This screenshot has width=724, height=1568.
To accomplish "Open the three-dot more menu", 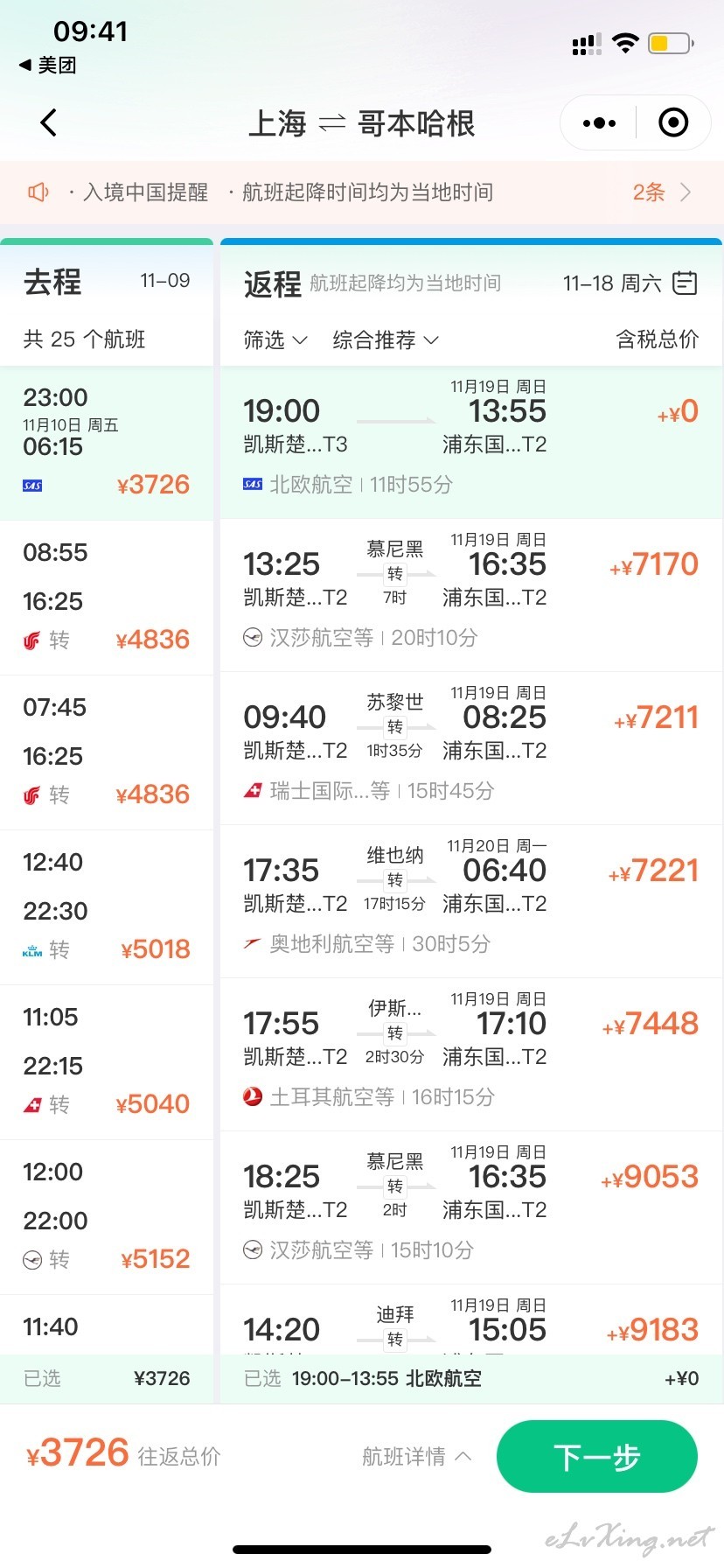I will pyautogui.click(x=599, y=122).
